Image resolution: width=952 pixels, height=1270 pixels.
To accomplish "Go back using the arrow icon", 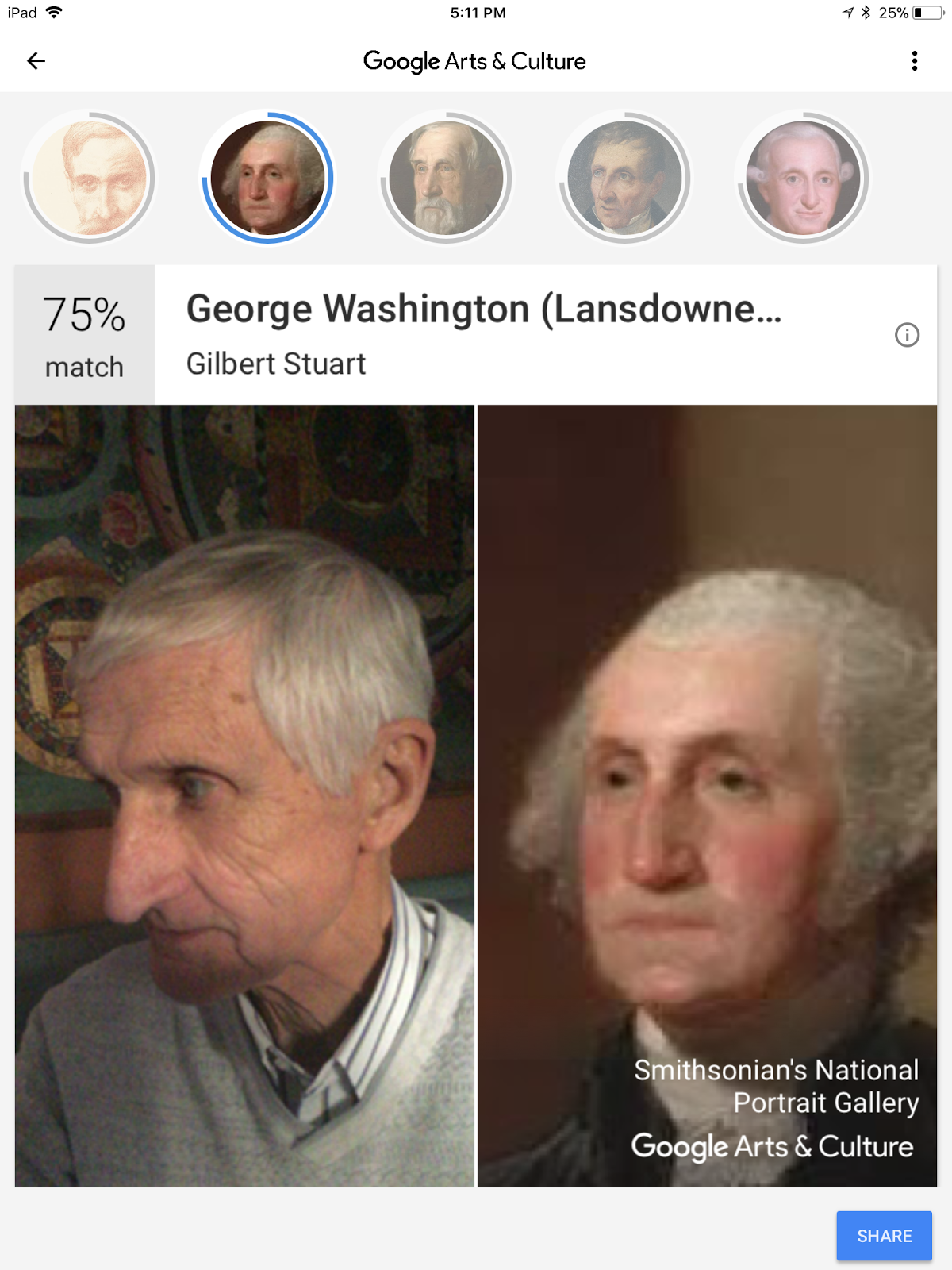I will click(36, 61).
